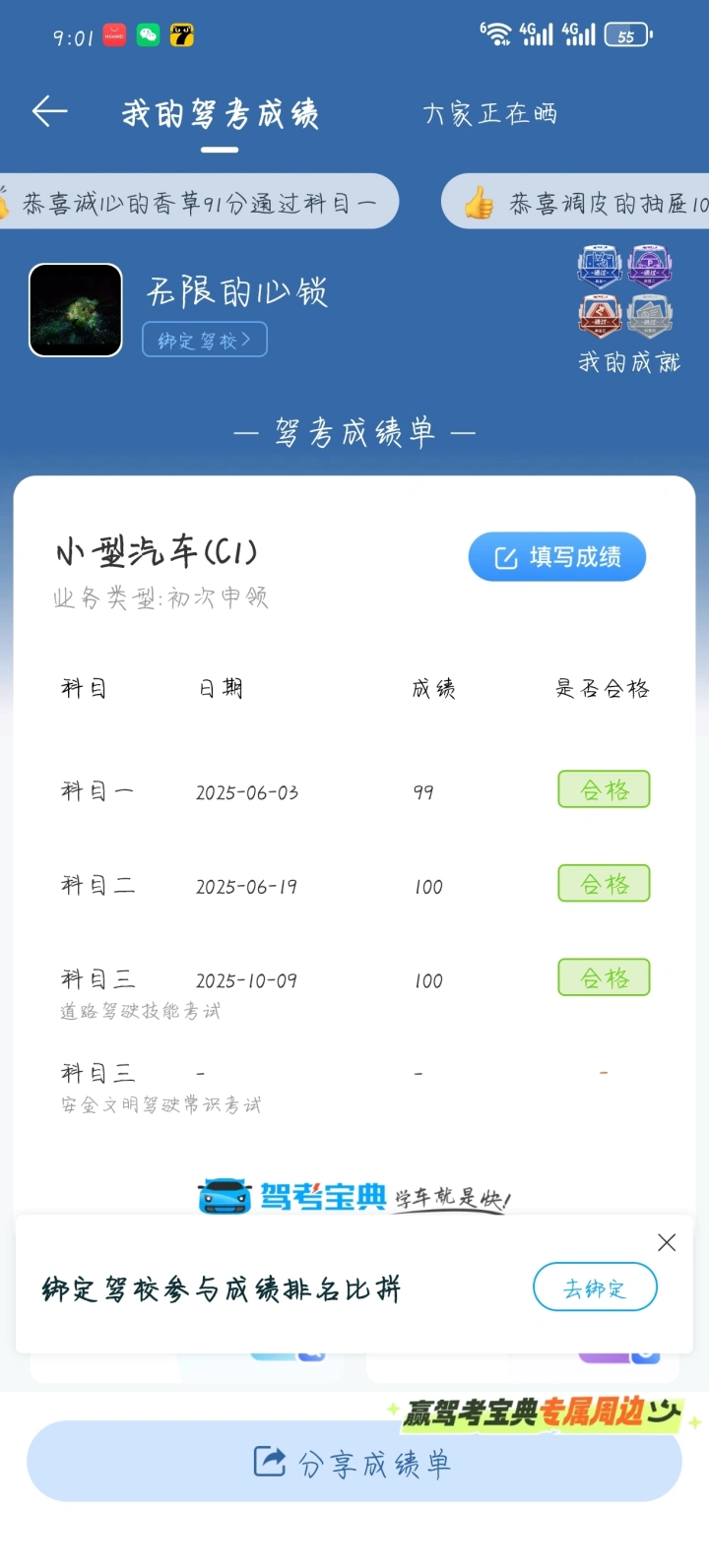Switch to the 大家正在晒 tab
Screen dimensions: 709x1568
[489, 114]
